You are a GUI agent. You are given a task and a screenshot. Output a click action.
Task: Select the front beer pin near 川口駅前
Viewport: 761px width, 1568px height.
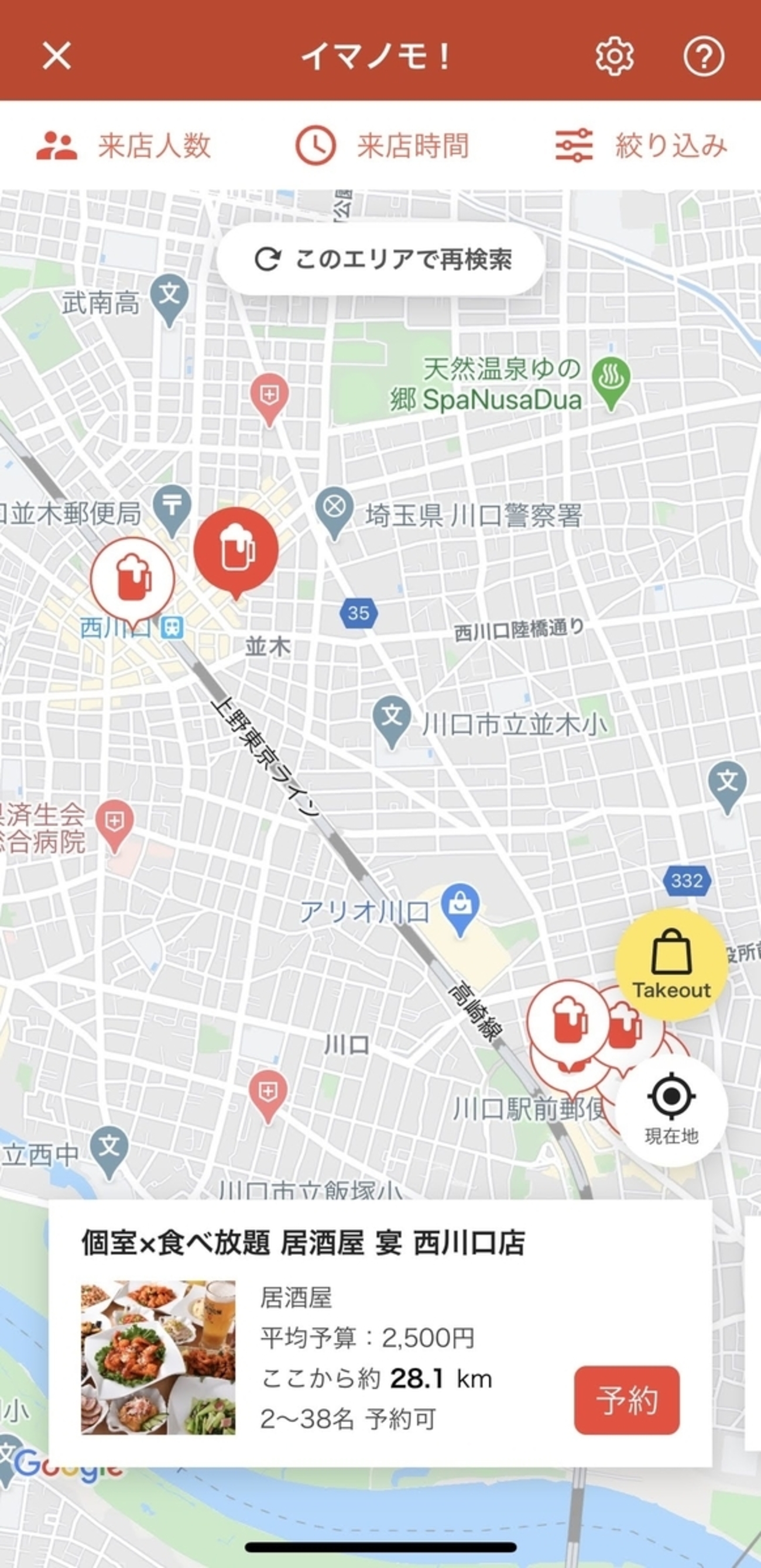pos(568,1021)
